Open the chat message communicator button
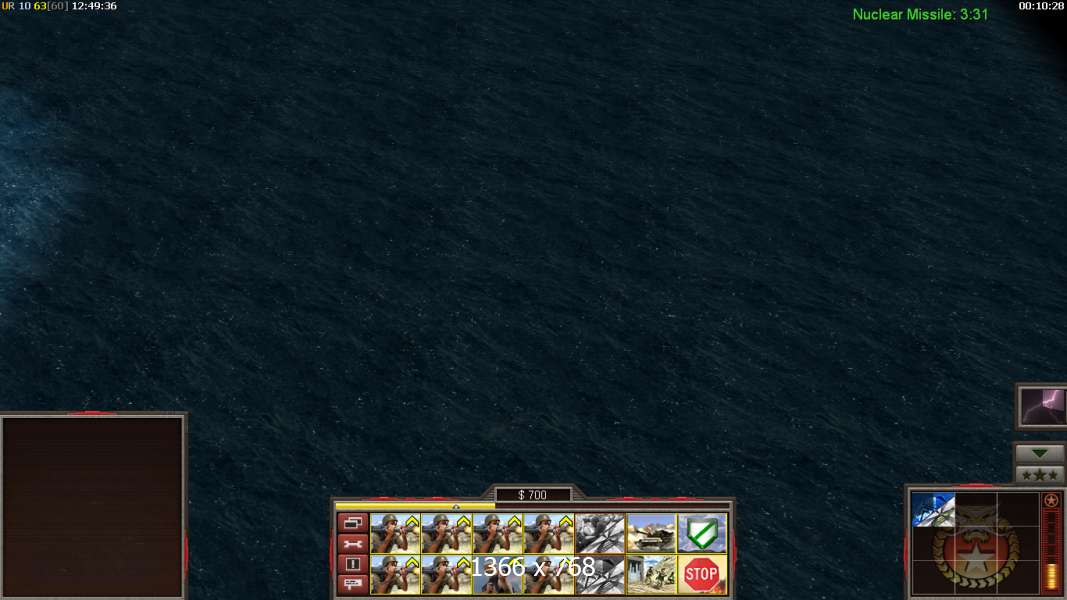This screenshot has height=600, width=1067. (x=352, y=584)
